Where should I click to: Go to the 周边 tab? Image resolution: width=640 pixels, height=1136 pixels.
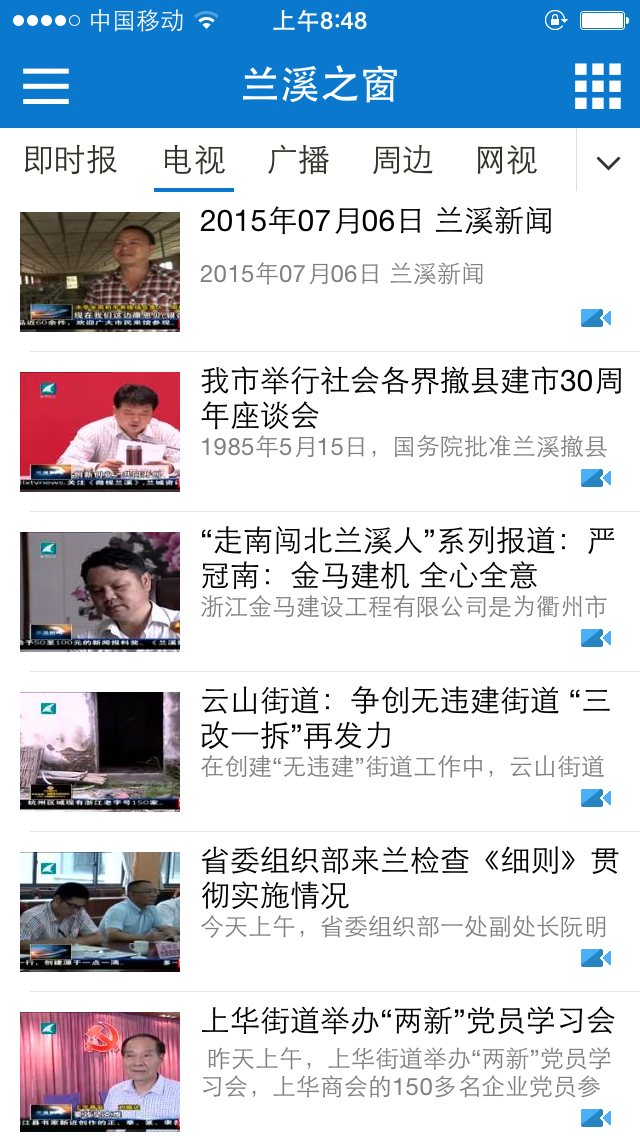click(x=402, y=160)
